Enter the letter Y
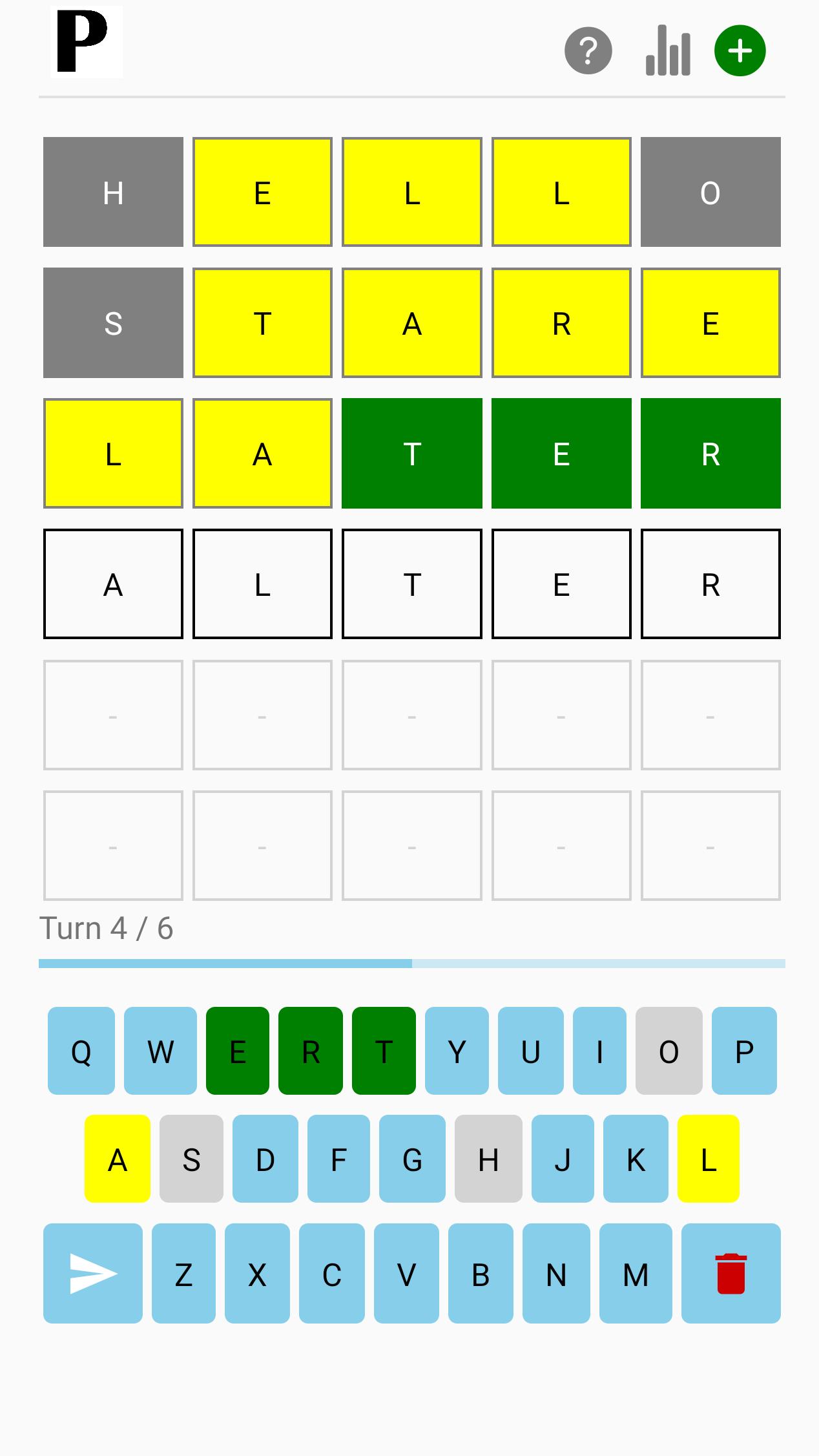This screenshot has height=1456, width=819. click(x=457, y=1051)
